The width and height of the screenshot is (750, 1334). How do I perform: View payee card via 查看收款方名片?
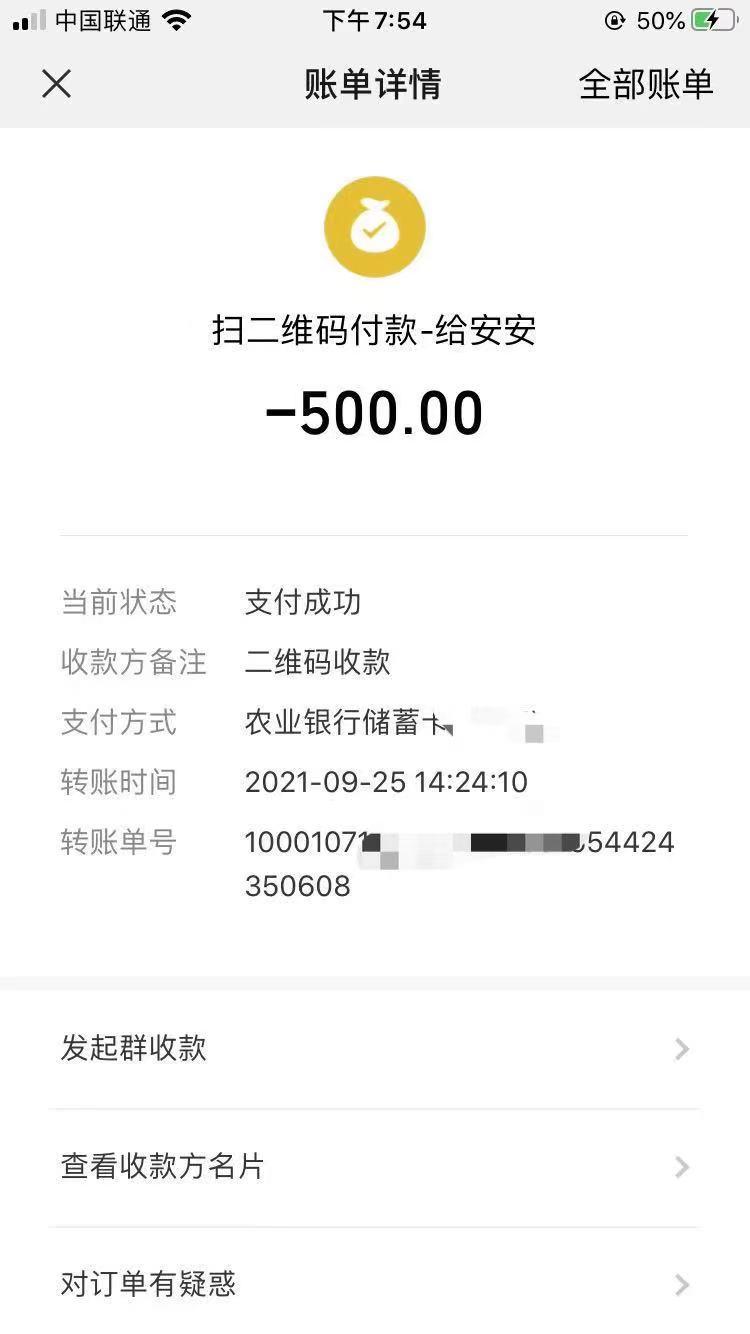click(374, 1166)
